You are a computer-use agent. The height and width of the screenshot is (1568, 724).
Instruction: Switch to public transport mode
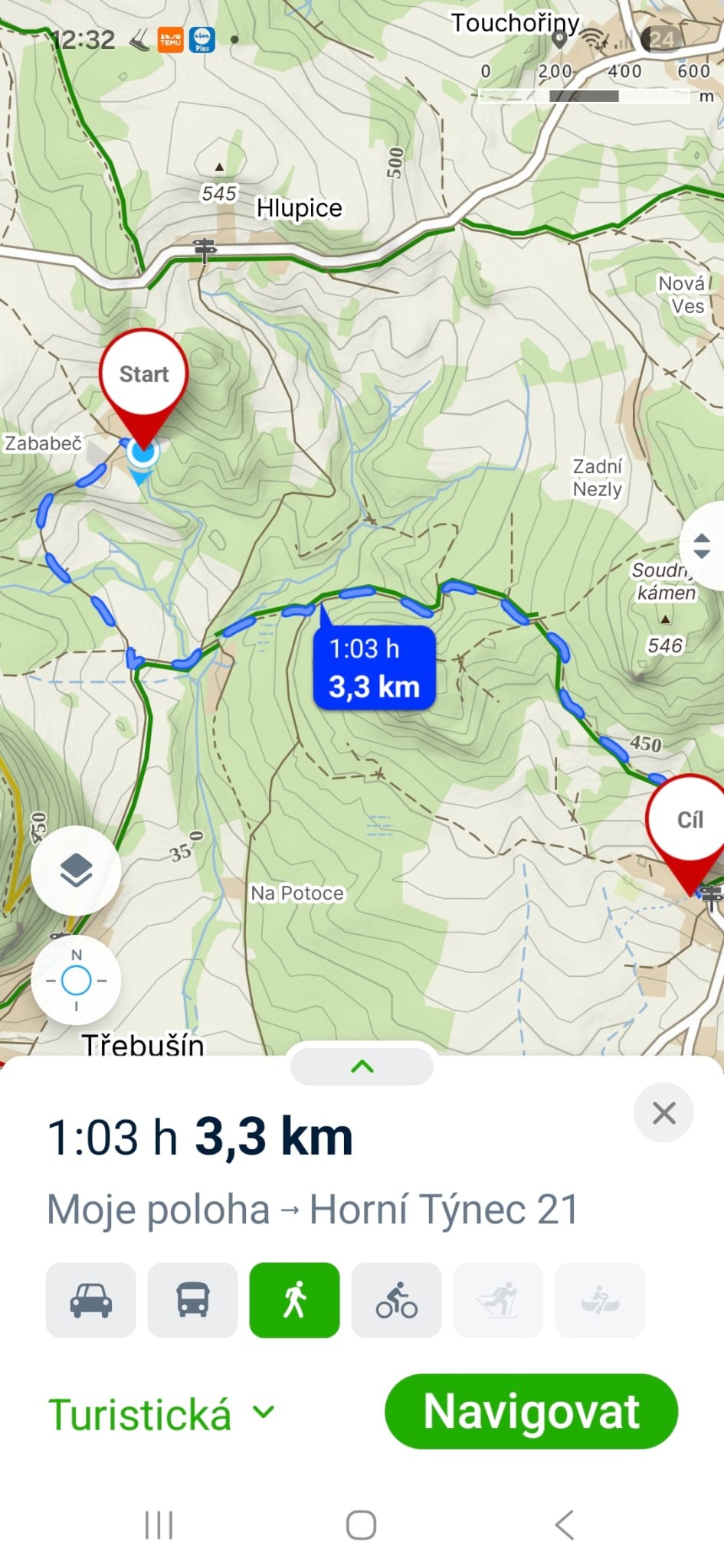(x=192, y=1300)
